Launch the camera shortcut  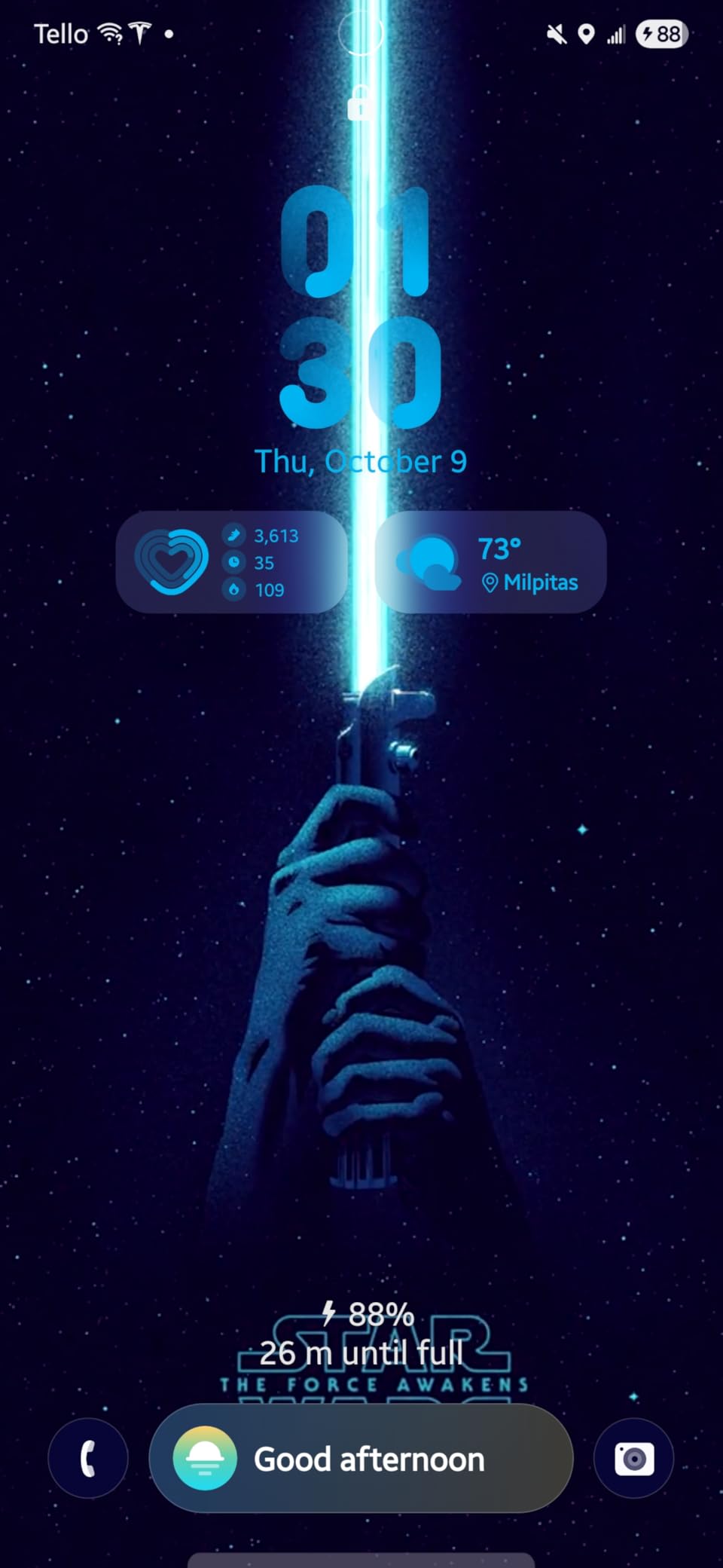click(633, 1459)
